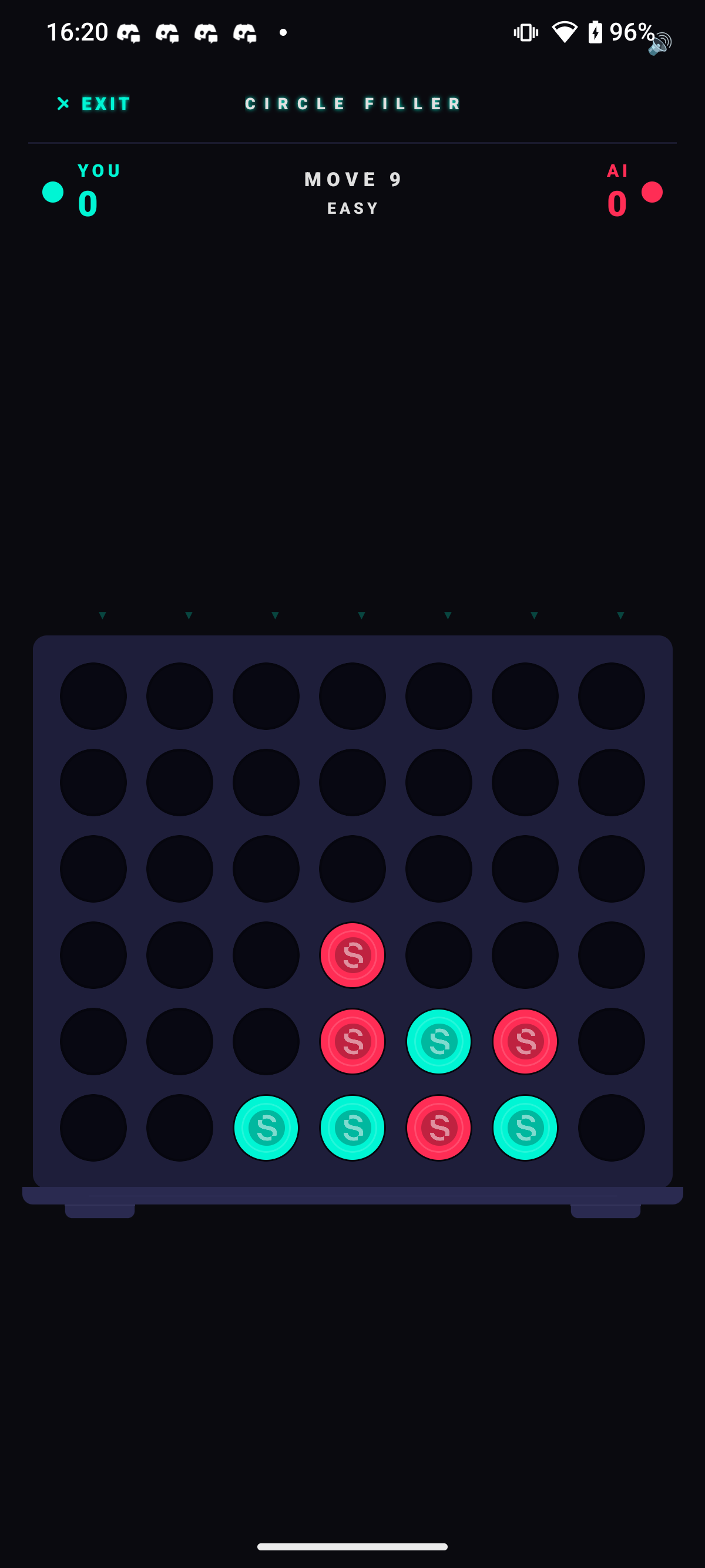
Task: Drop a disc in the center column arrow
Action: coord(362,615)
